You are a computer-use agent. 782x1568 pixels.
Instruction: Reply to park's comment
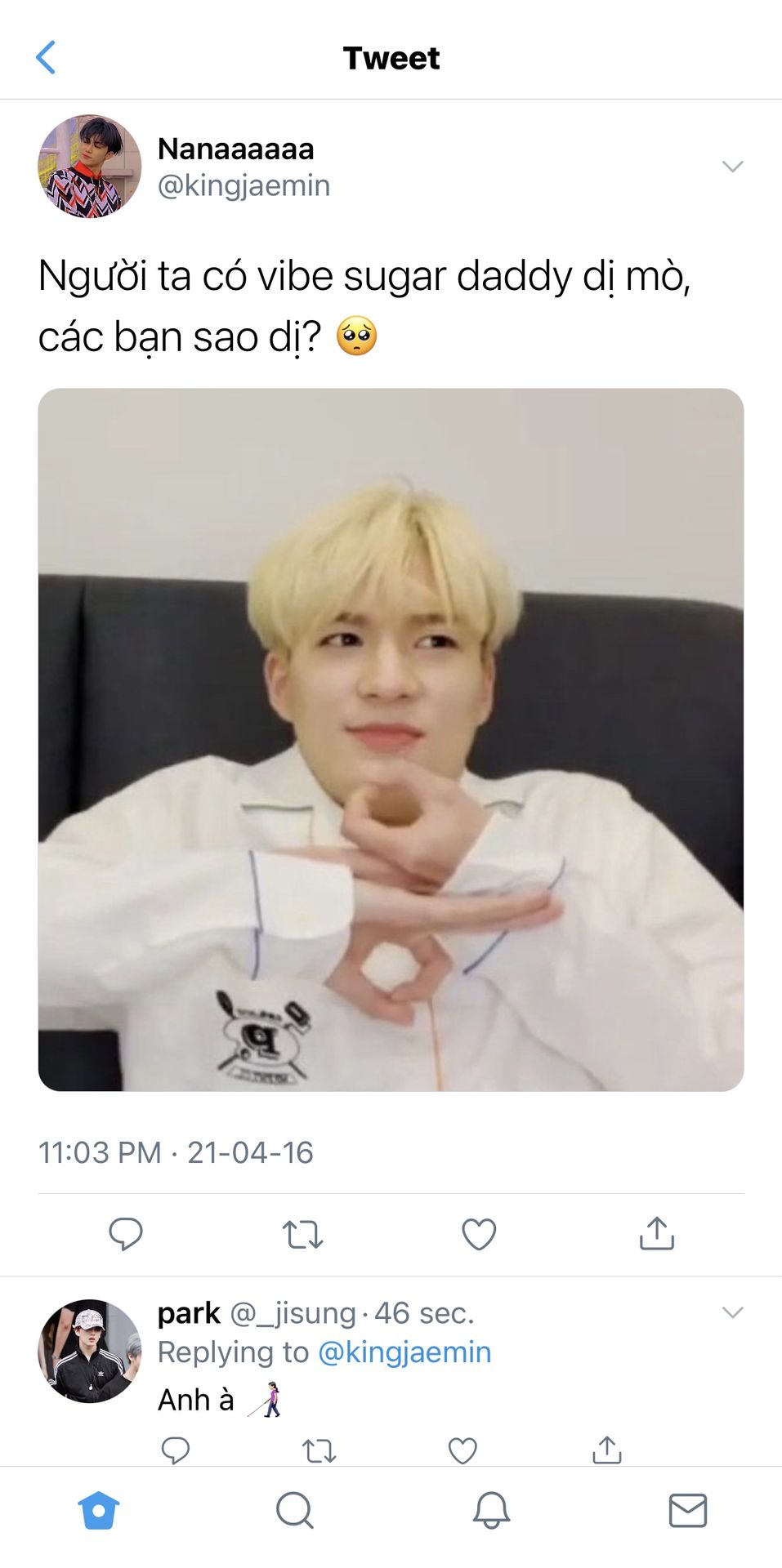coord(175,1450)
